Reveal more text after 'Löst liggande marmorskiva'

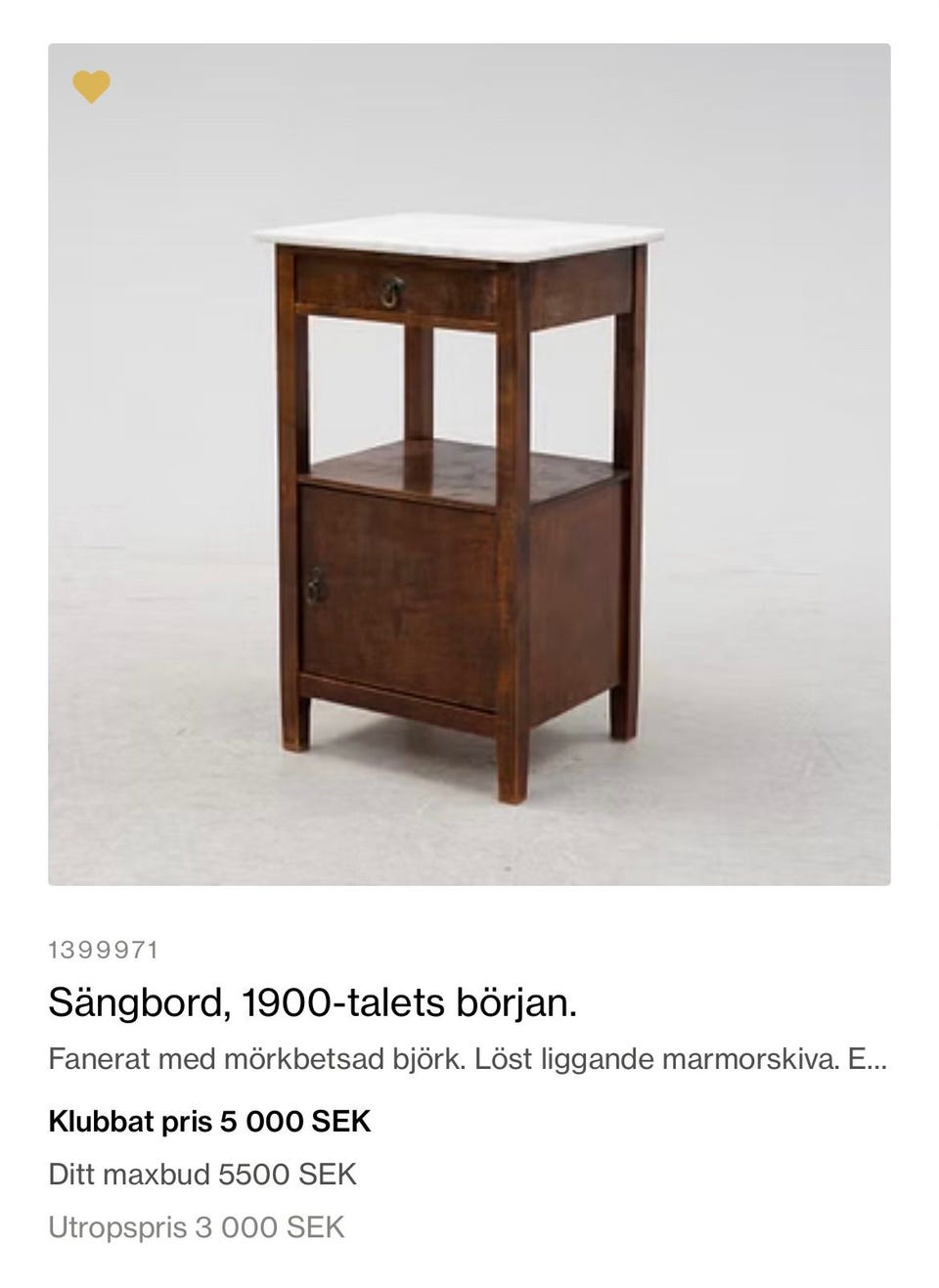pyautogui.click(x=871, y=1058)
